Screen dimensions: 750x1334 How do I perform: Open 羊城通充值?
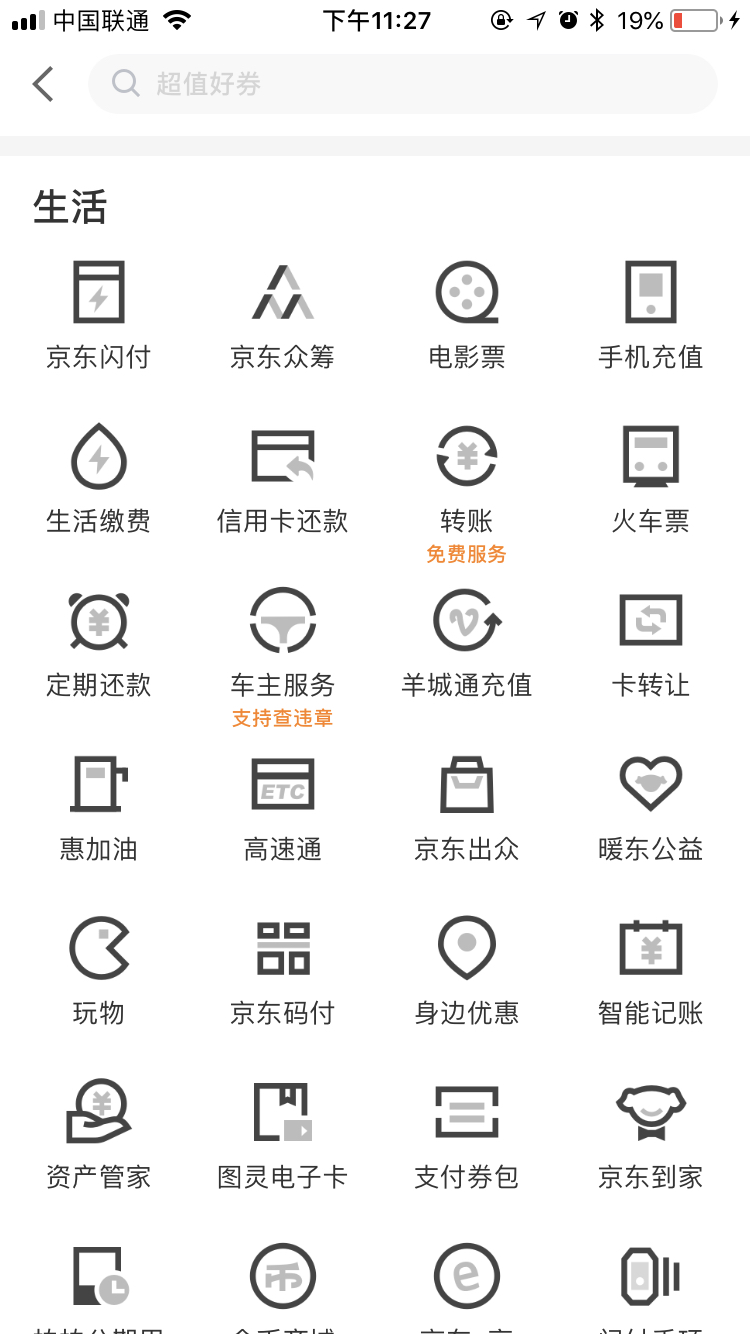click(467, 643)
